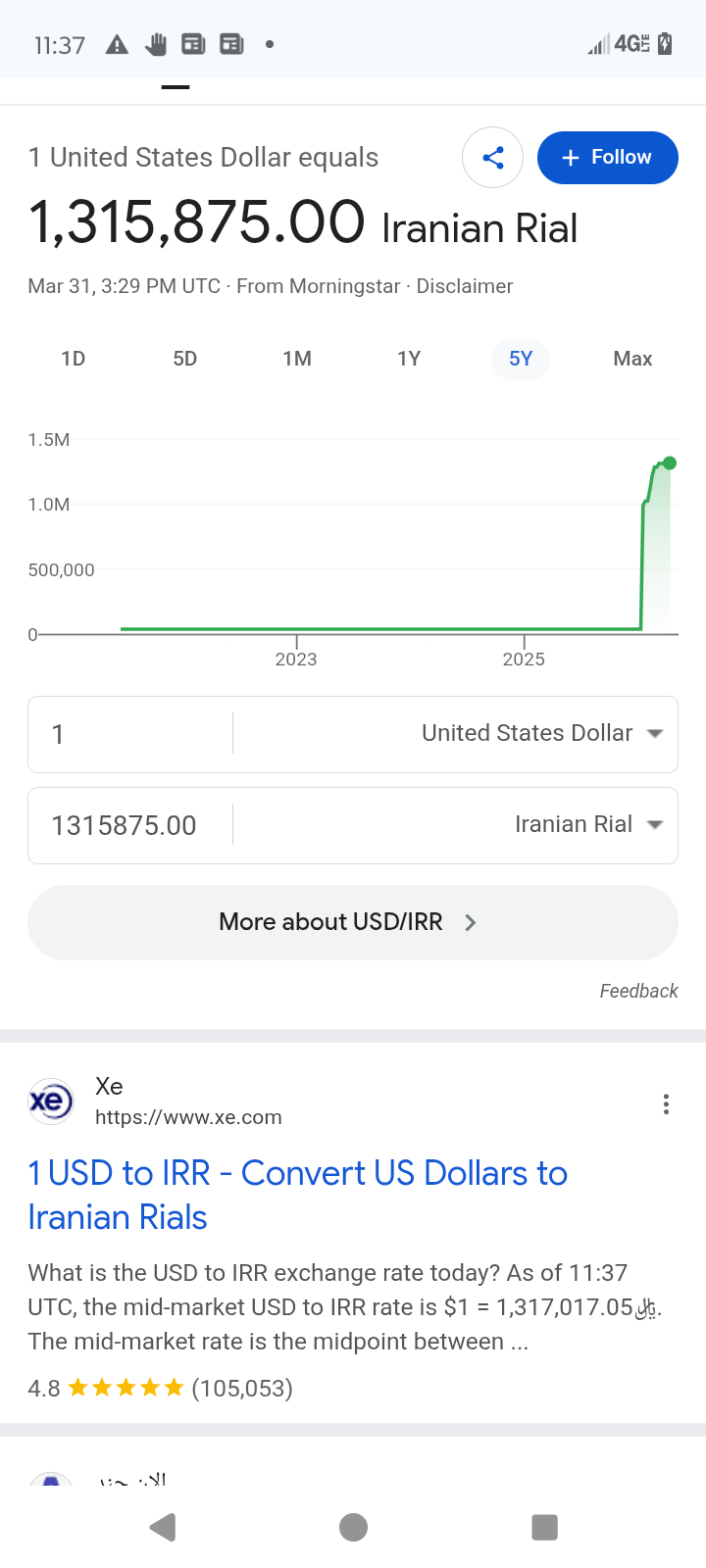Click the amount field showing 1315875.00

124,824
